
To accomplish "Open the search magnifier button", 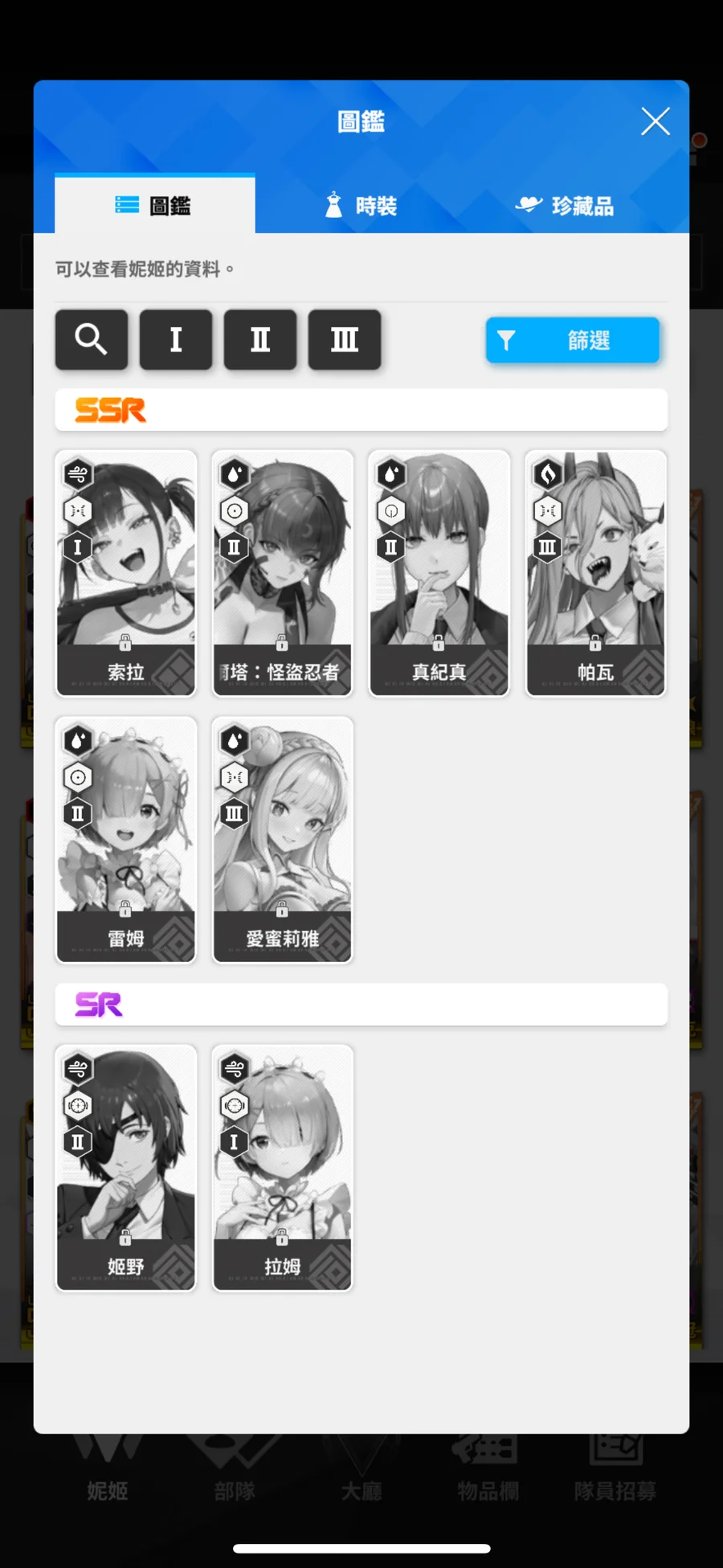I will (x=92, y=340).
